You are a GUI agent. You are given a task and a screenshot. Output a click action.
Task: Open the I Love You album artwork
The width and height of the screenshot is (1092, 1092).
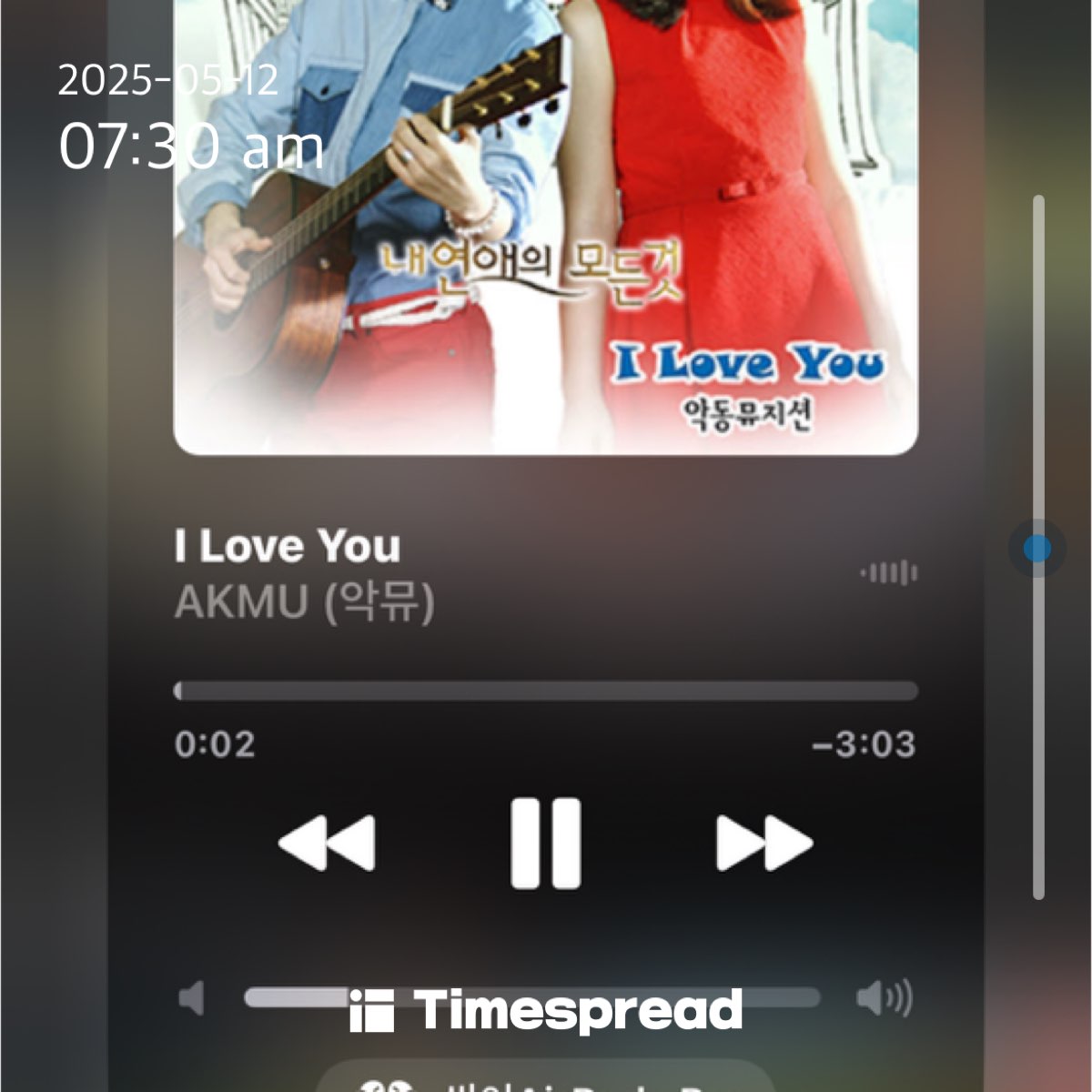pyautogui.click(x=545, y=227)
